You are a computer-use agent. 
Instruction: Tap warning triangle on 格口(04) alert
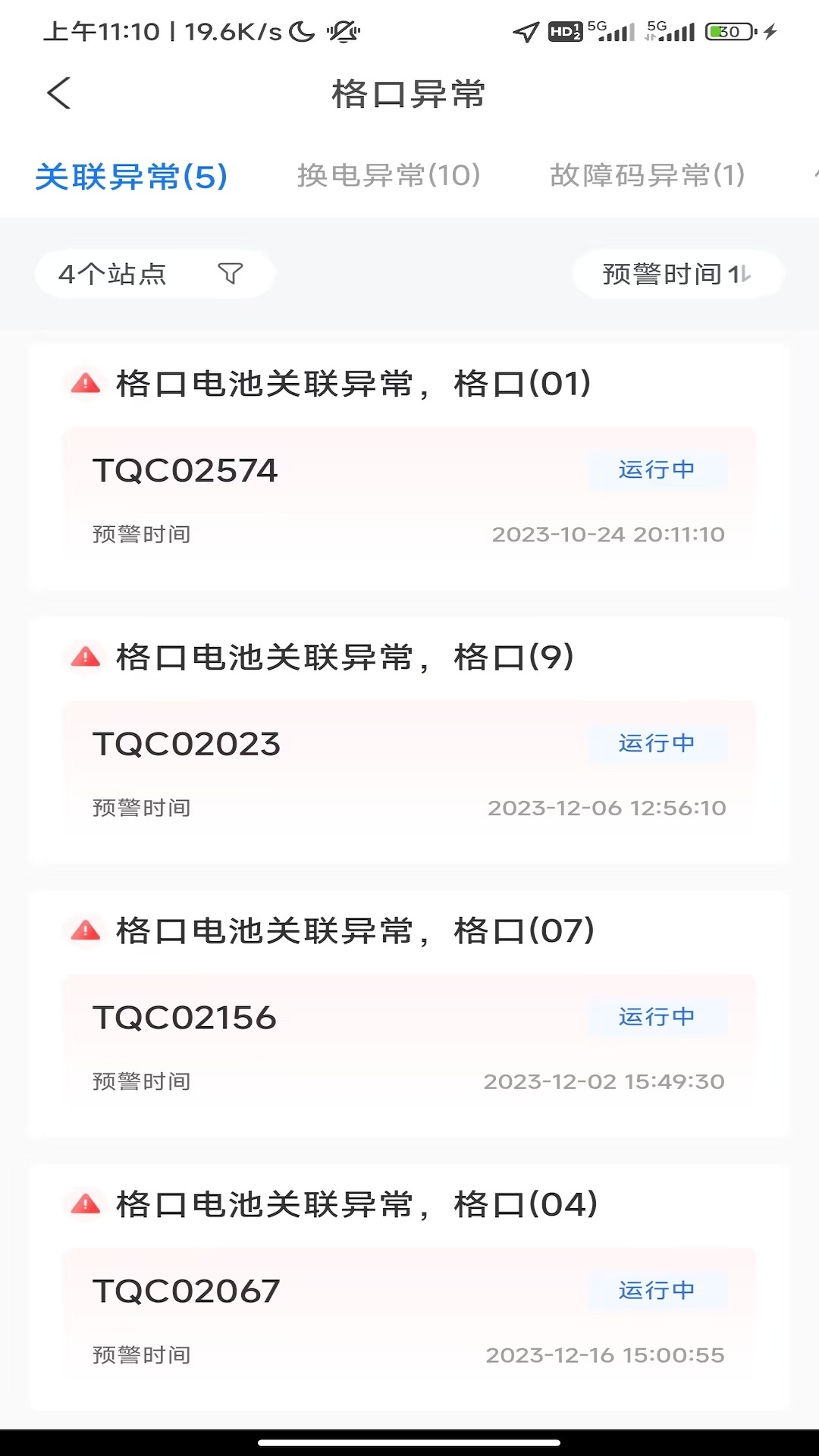(x=86, y=1204)
